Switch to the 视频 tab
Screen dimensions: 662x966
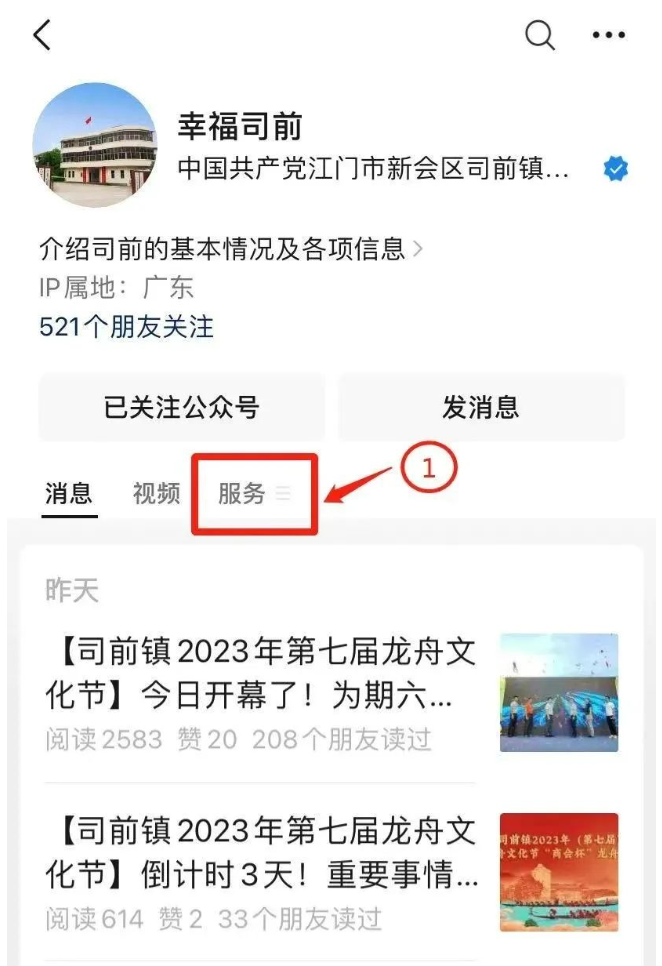(156, 493)
